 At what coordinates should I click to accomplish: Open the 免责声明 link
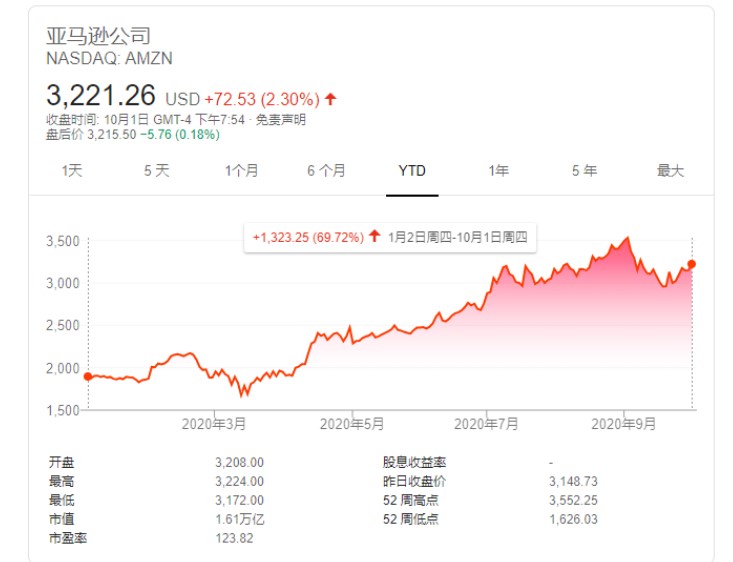pos(282,120)
